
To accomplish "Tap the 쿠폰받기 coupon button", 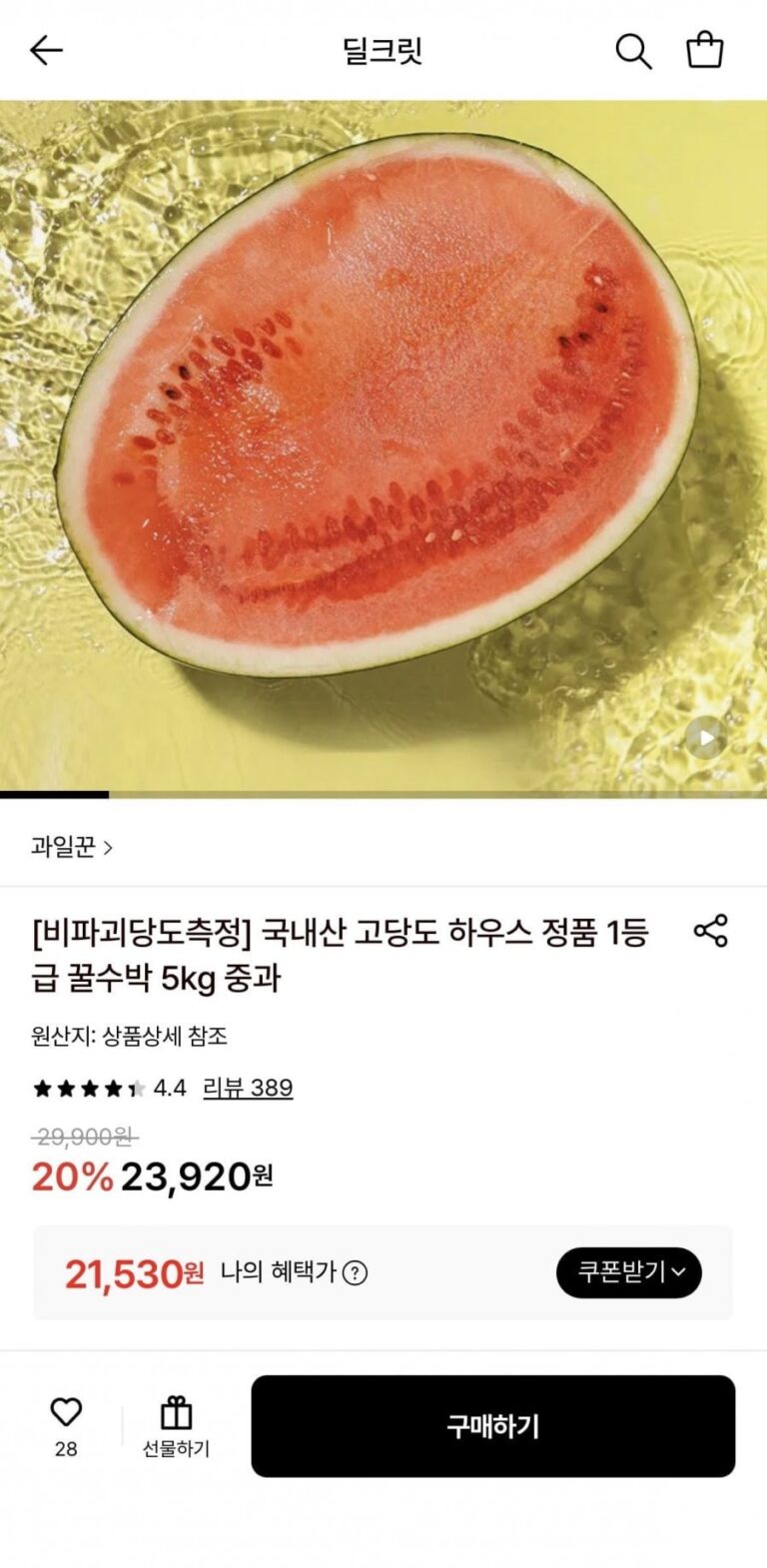I will click(x=628, y=1272).
